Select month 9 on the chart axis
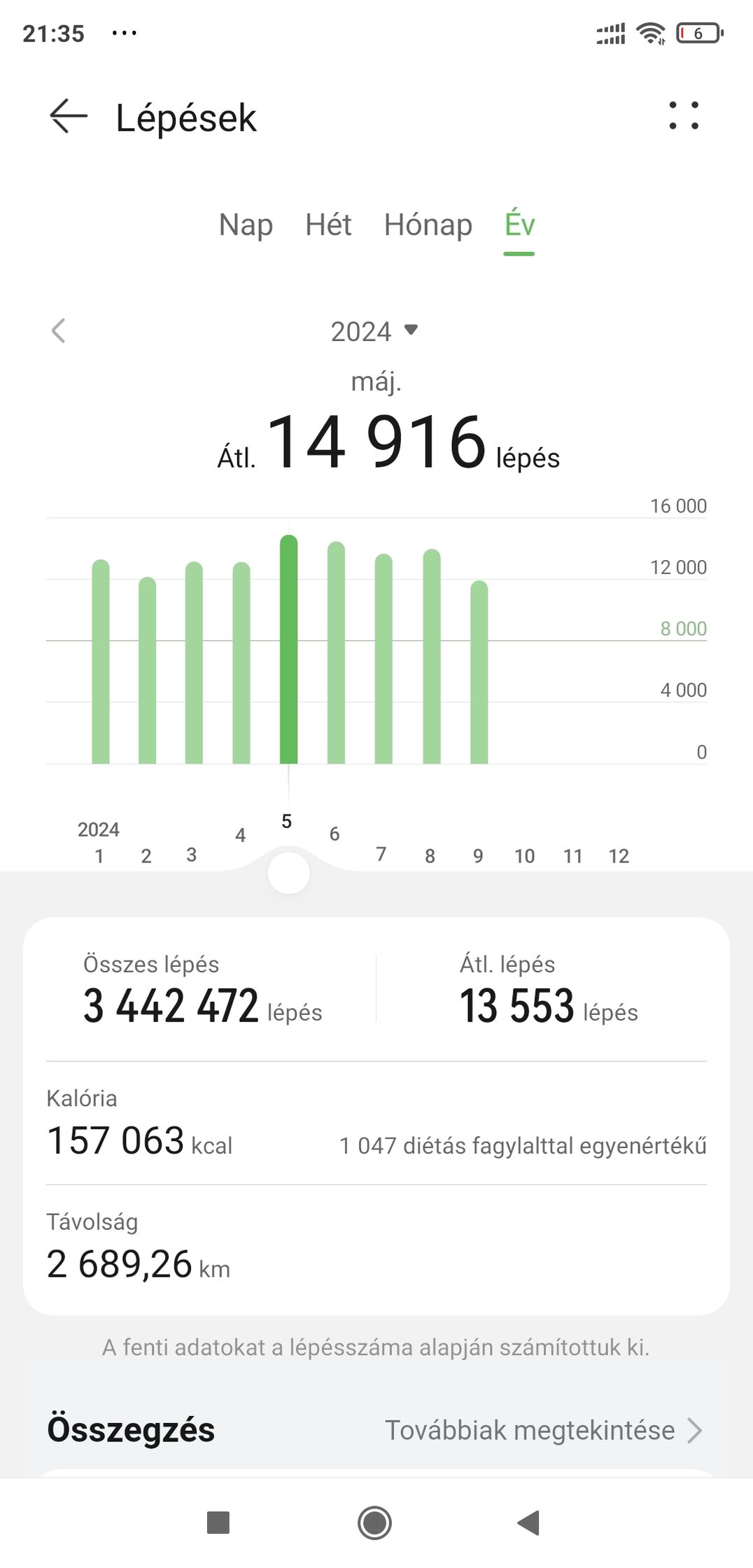The height and width of the screenshot is (1568, 753). [x=478, y=855]
